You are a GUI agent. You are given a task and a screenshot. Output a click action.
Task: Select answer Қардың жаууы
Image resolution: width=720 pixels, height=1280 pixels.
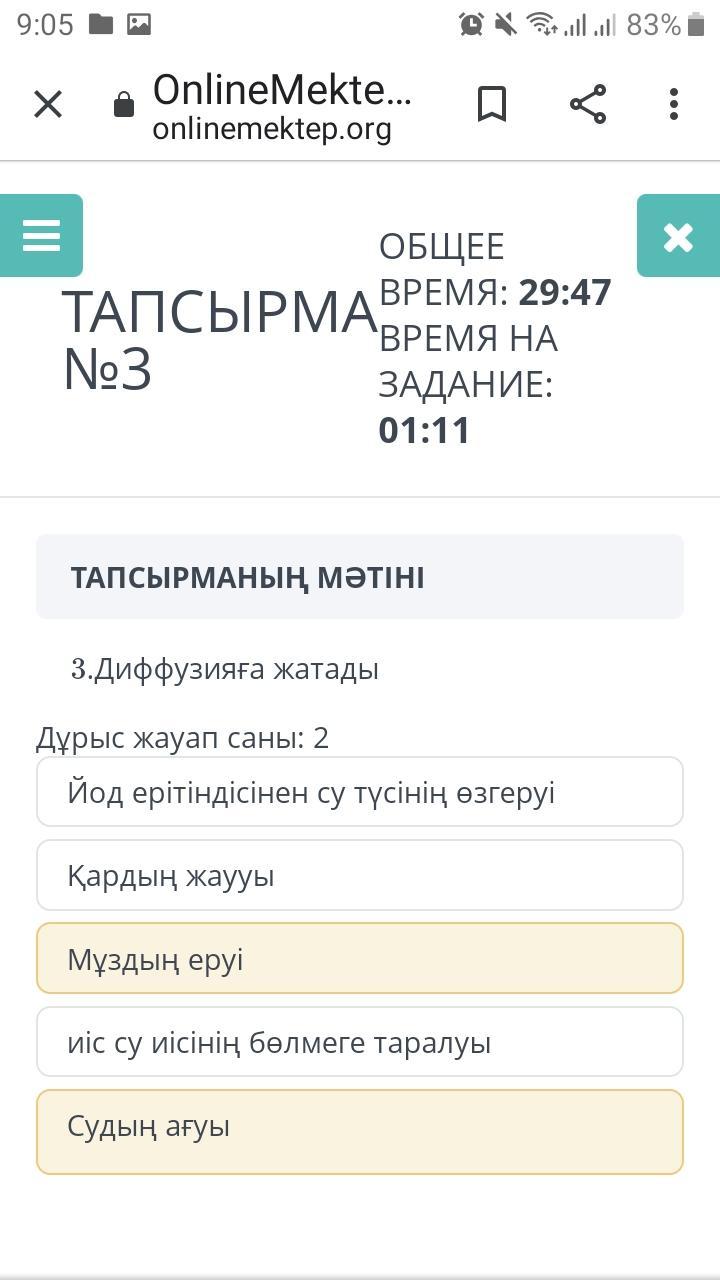pyautogui.click(x=360, y=875)
